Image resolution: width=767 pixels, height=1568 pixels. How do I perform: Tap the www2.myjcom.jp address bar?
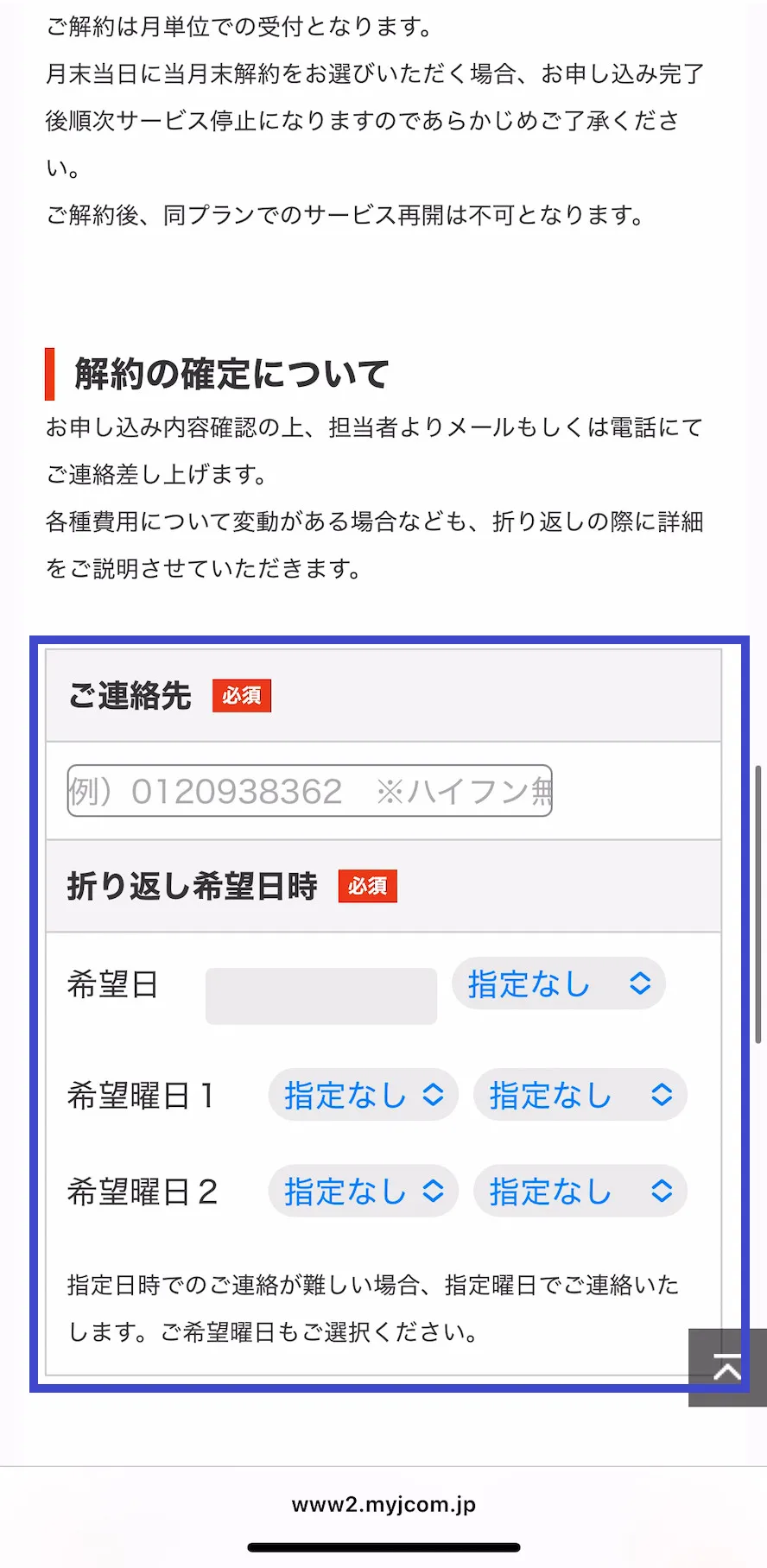(383, 1504)
